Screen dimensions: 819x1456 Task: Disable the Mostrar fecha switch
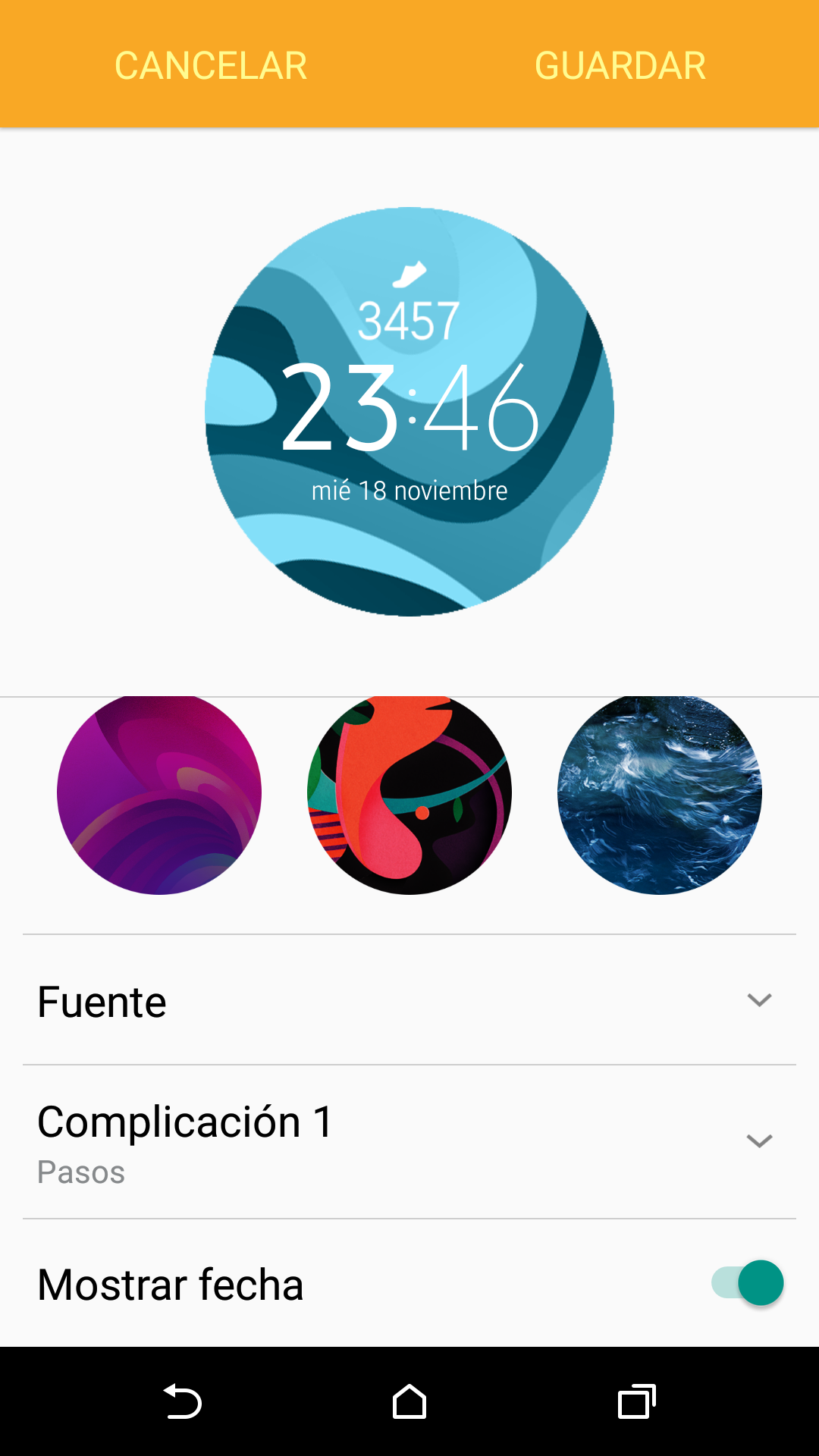point(748,1283)
